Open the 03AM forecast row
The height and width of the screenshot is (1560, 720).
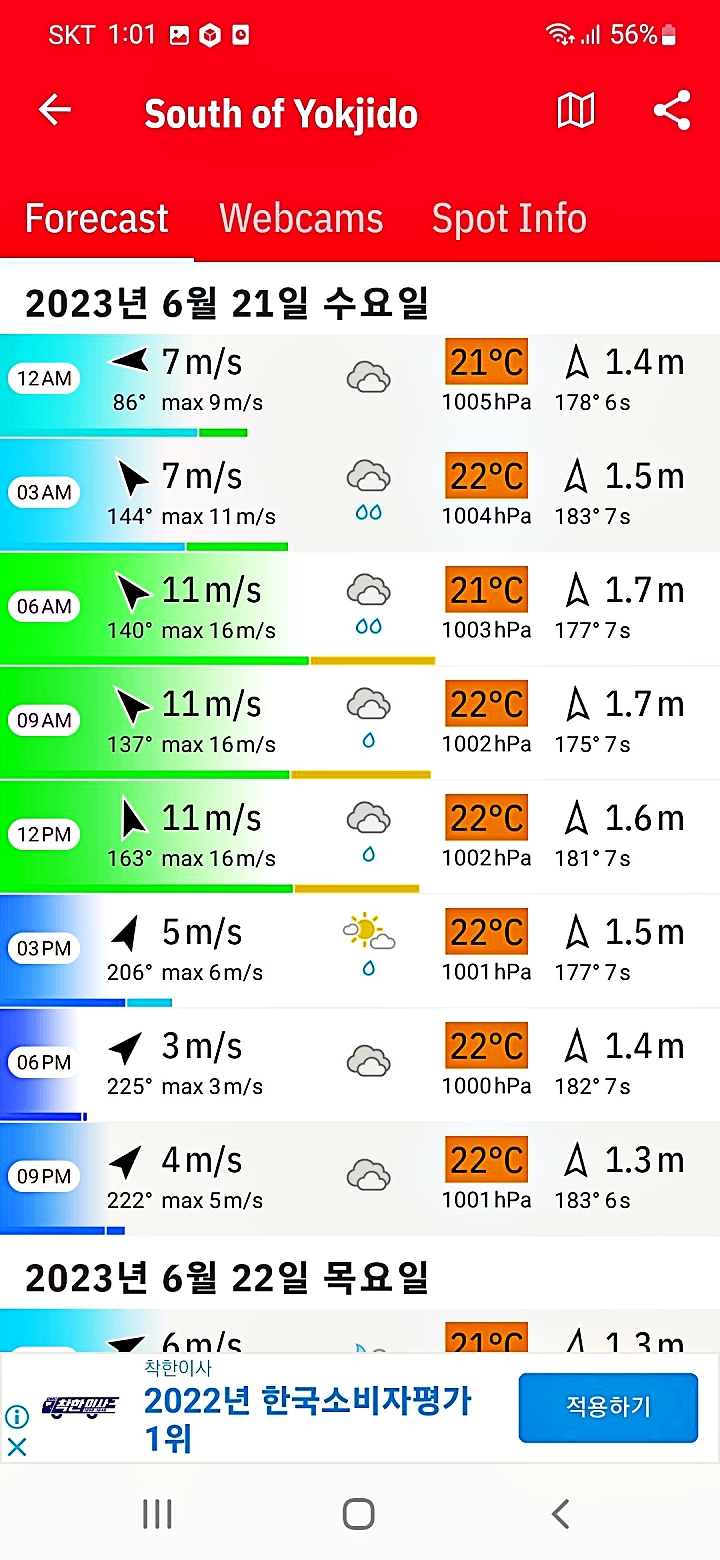[360, 495]
